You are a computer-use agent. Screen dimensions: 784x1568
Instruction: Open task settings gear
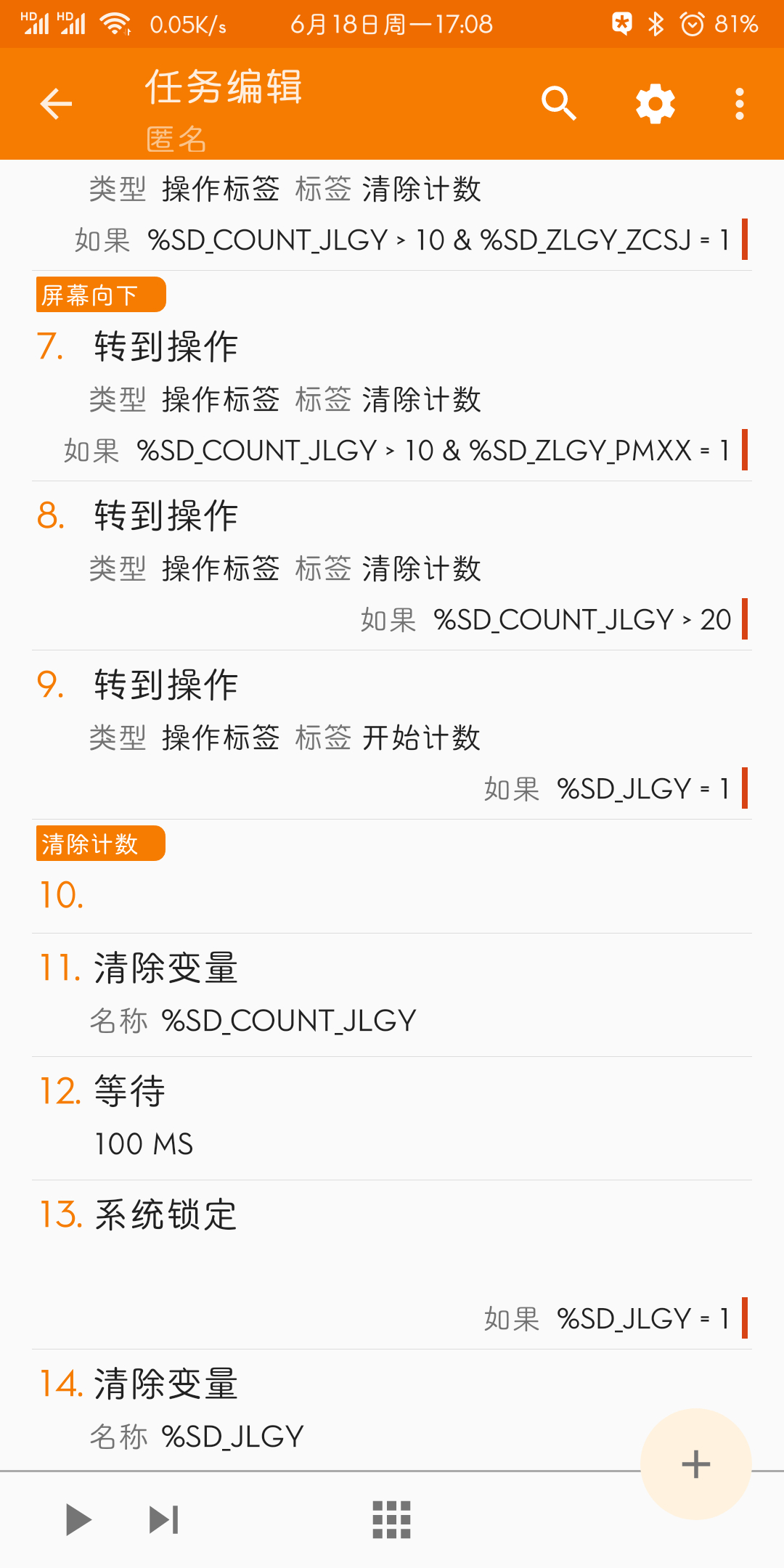(656, 104)
